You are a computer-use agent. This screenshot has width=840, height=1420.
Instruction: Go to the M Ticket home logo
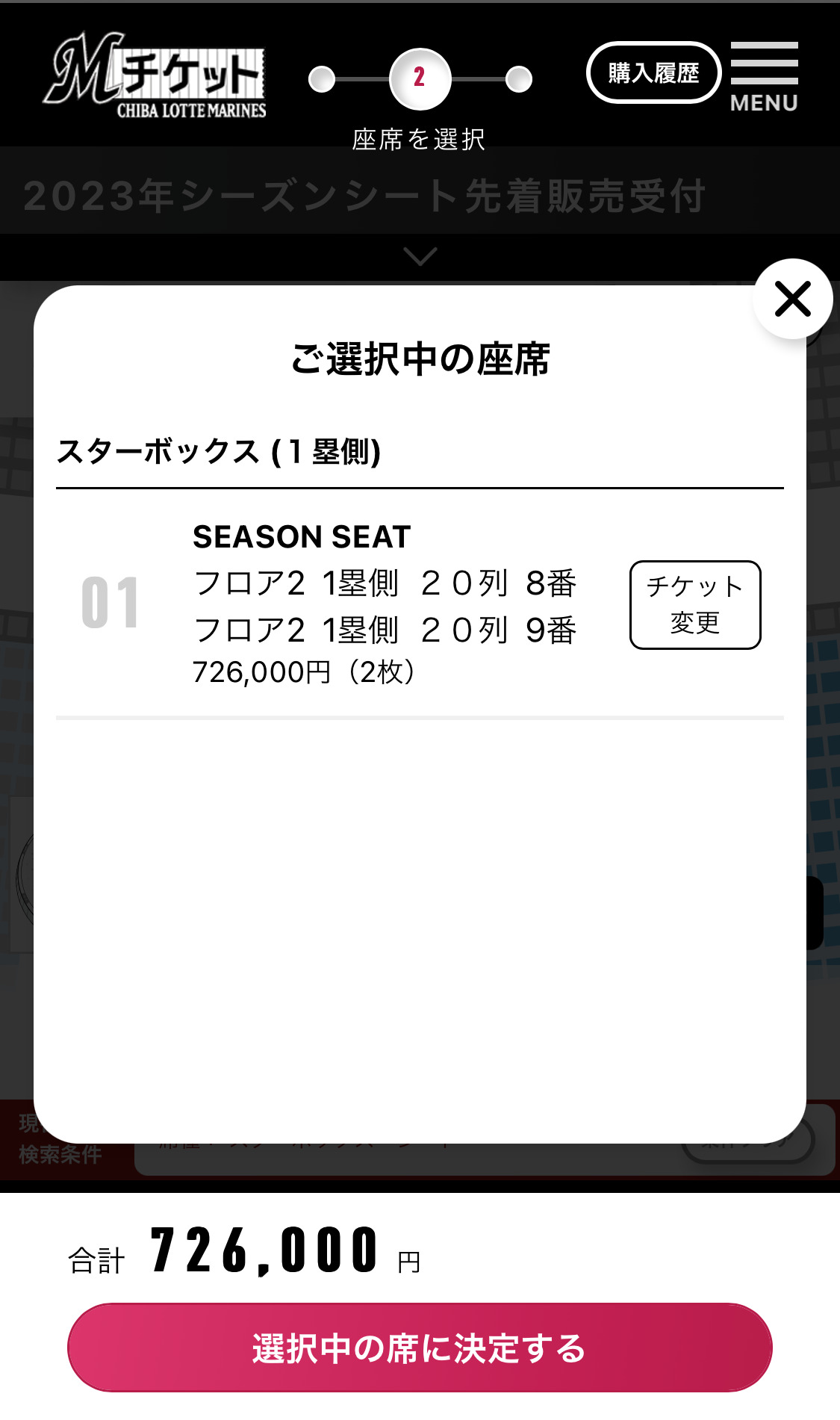tap(155, 75)
